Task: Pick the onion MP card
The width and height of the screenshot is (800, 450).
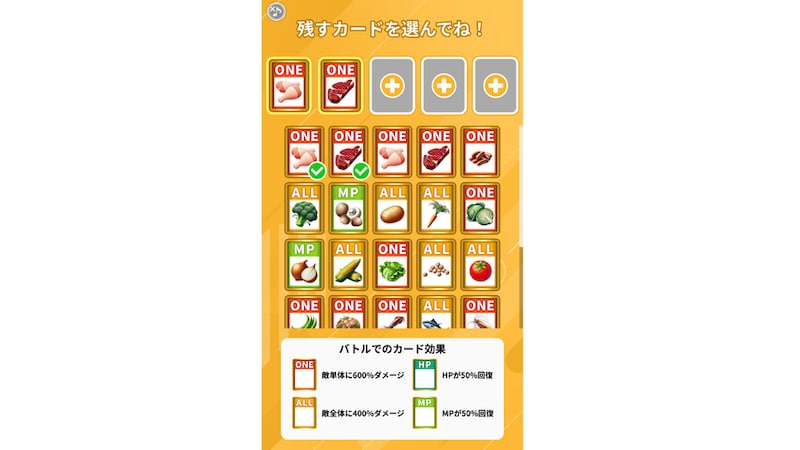Action: (x=304, y=264)
